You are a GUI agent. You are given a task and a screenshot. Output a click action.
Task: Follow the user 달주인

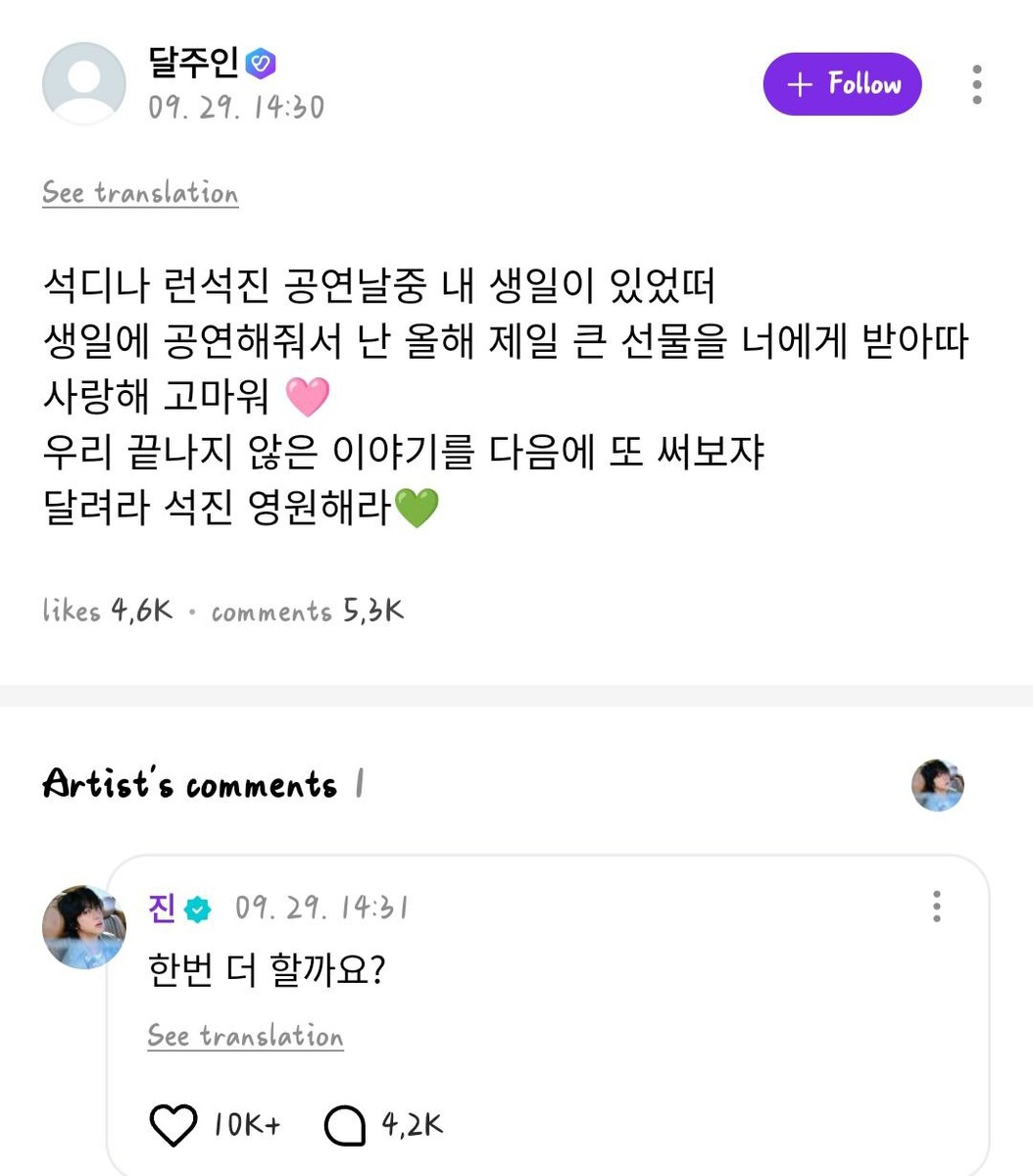(842, 84)
